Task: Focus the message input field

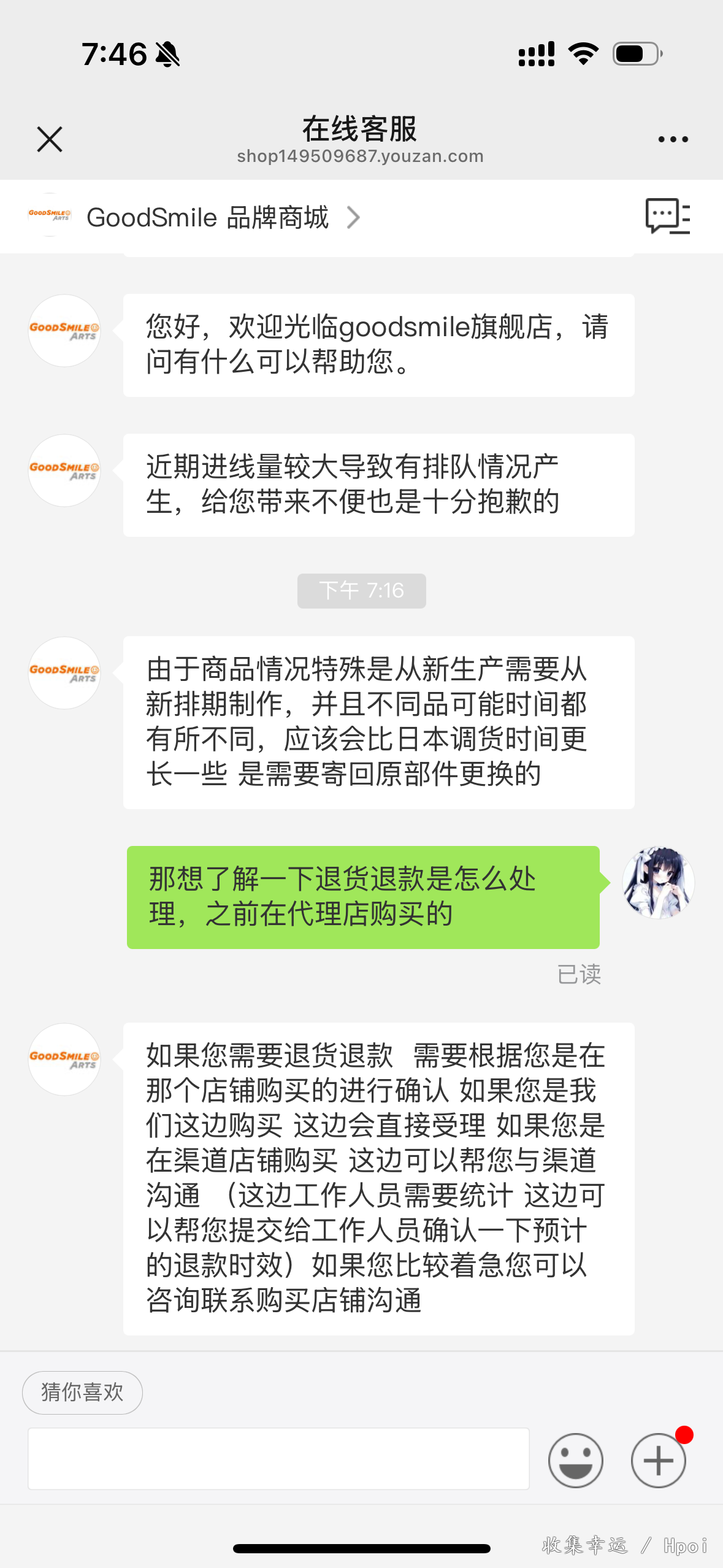Action: click(278, 1459)
